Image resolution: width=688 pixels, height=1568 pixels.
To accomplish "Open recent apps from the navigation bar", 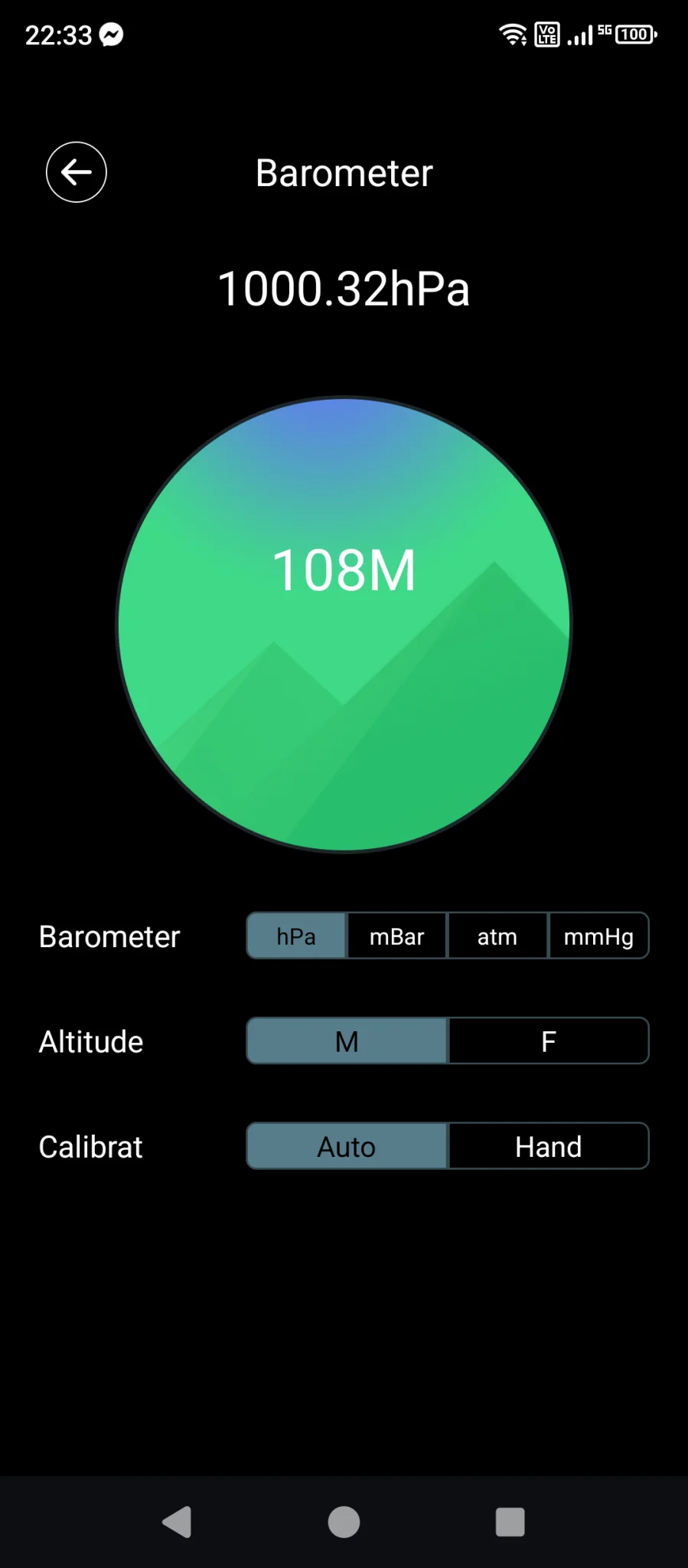I will coord(510,1522).
